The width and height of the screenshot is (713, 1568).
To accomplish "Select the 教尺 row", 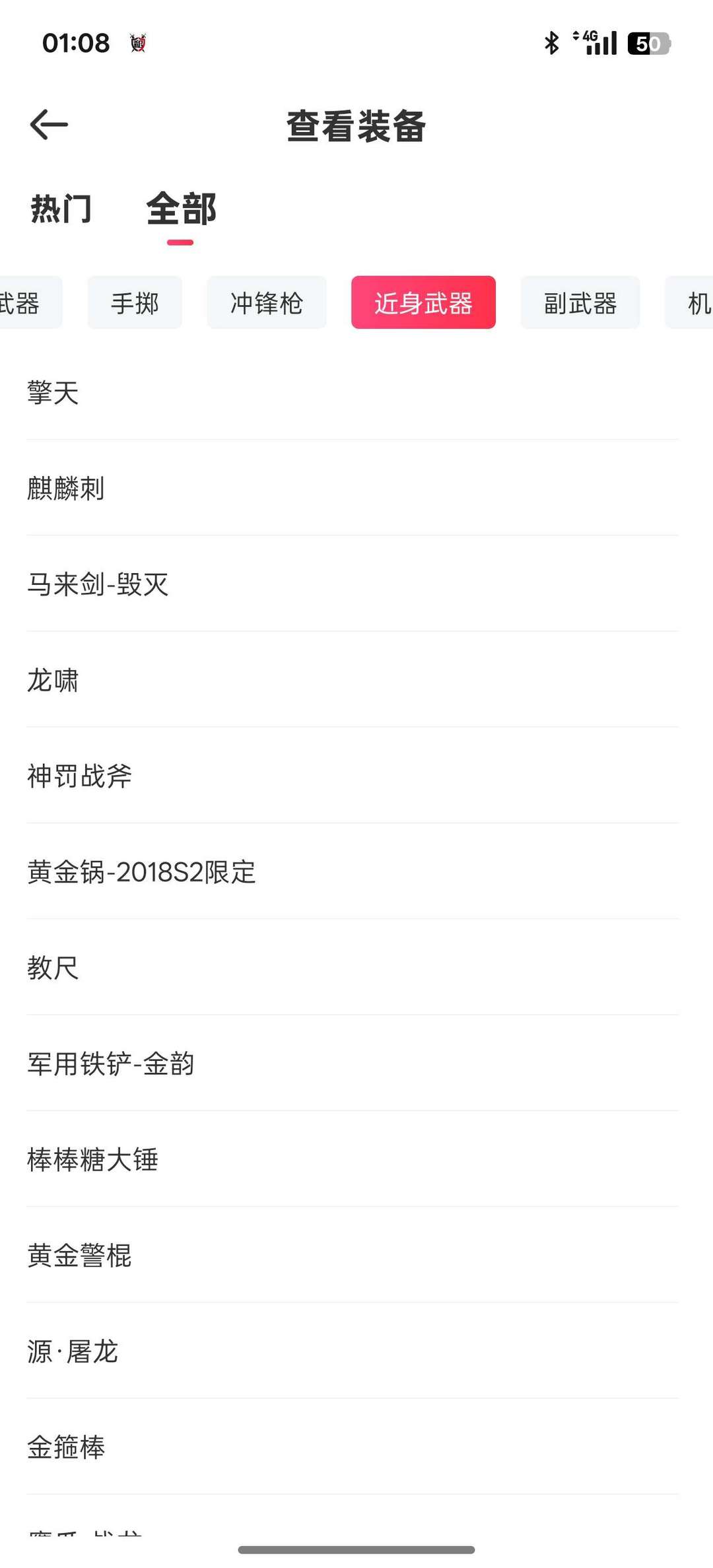I will click(x=353, y=967).
